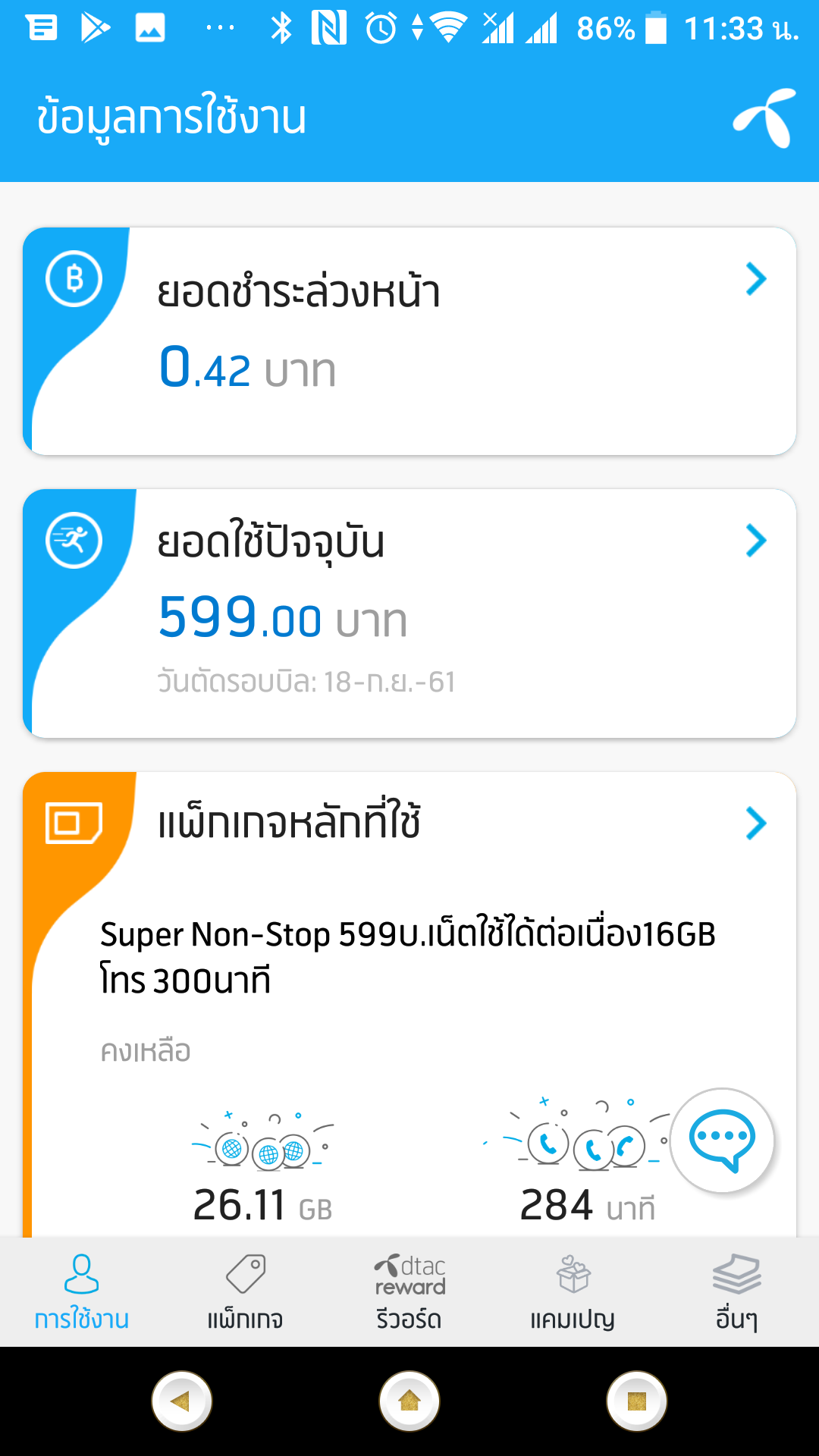Switch to the แพ็กเกจ tab

tap(246, 1292)
